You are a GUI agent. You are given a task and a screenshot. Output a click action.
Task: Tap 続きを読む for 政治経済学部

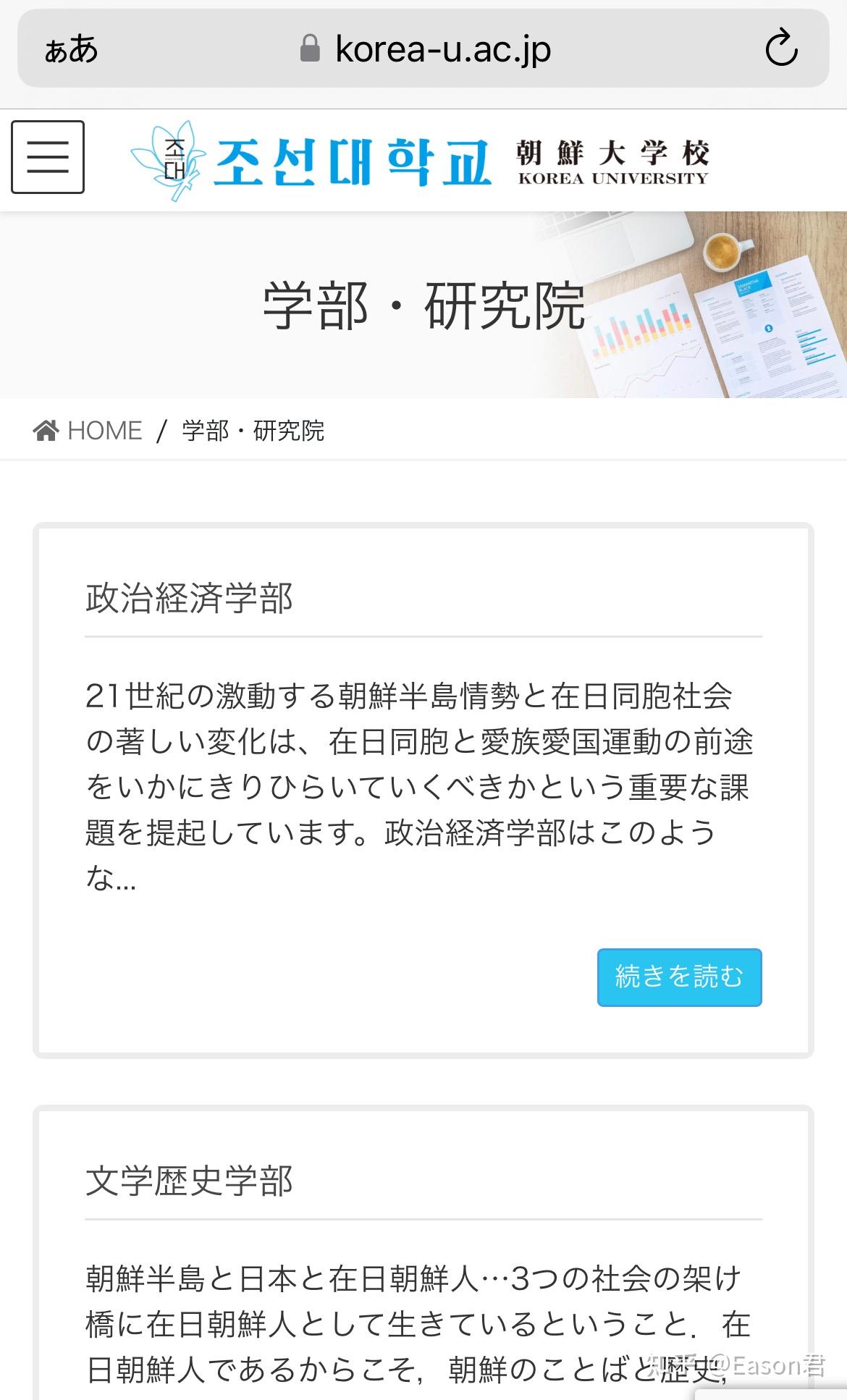679,977
